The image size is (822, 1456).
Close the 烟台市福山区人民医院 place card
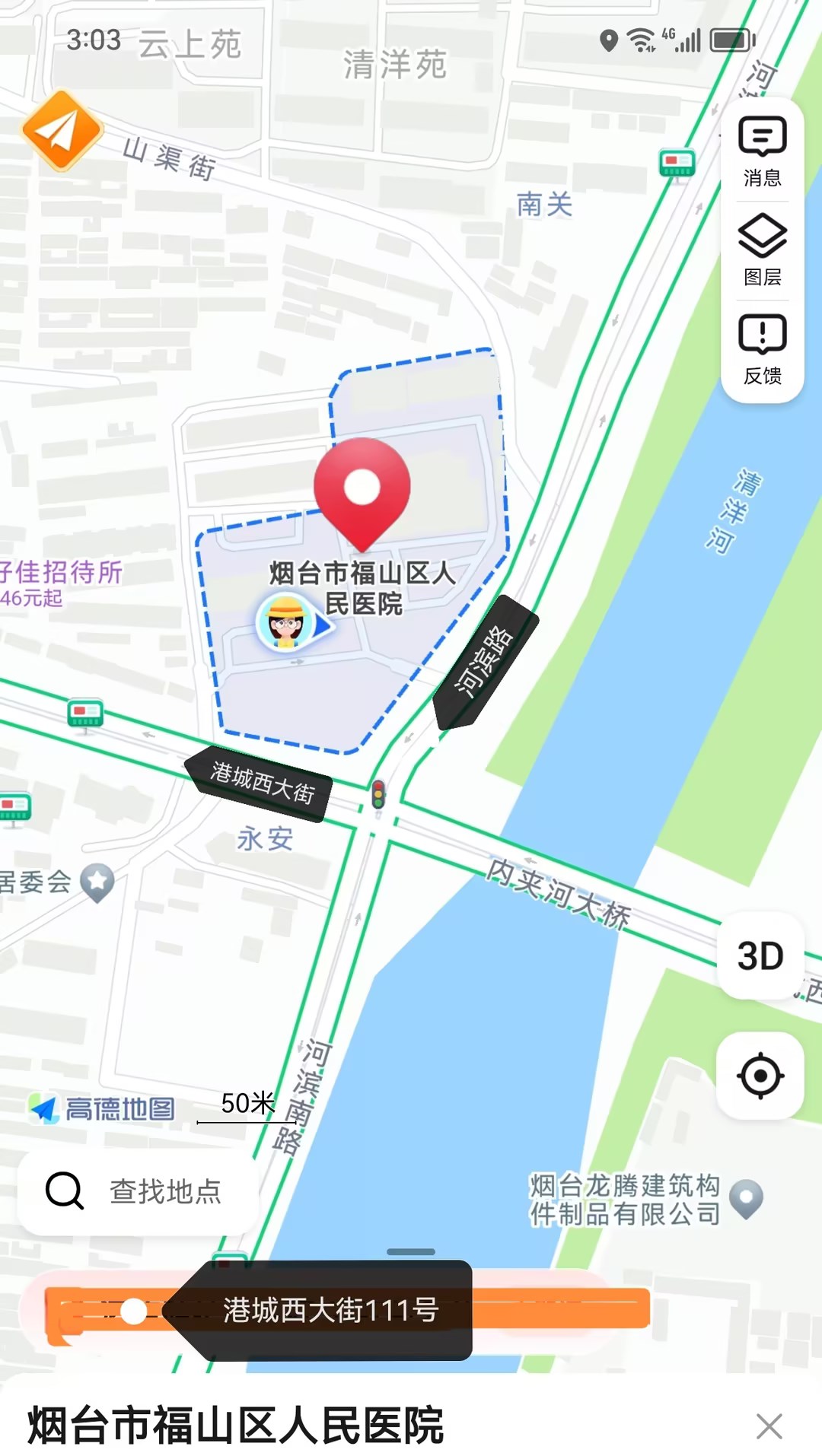point(769,1426)
